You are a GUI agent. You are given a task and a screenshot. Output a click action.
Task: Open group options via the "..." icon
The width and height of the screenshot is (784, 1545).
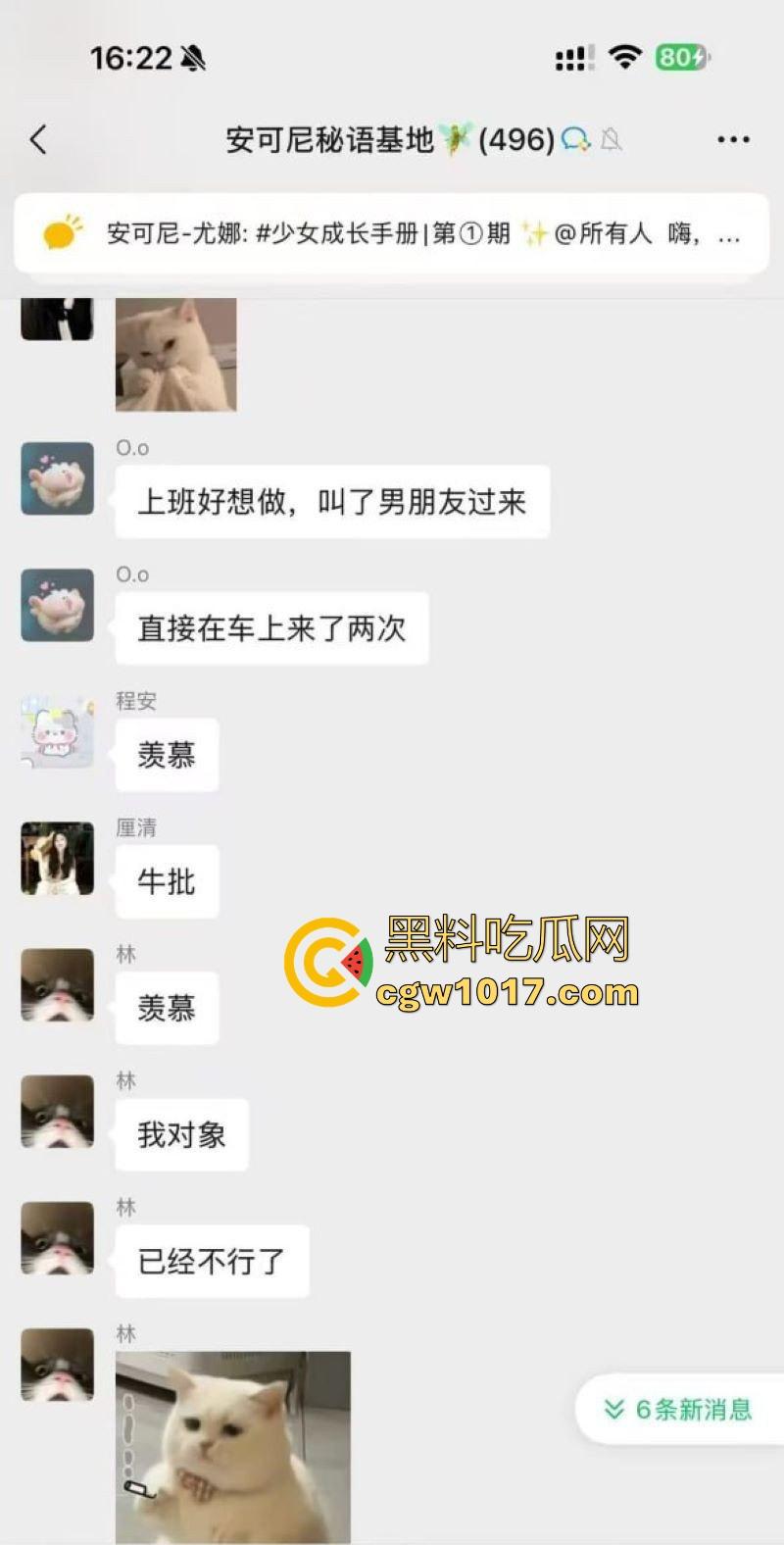click(x=733, y=139)
